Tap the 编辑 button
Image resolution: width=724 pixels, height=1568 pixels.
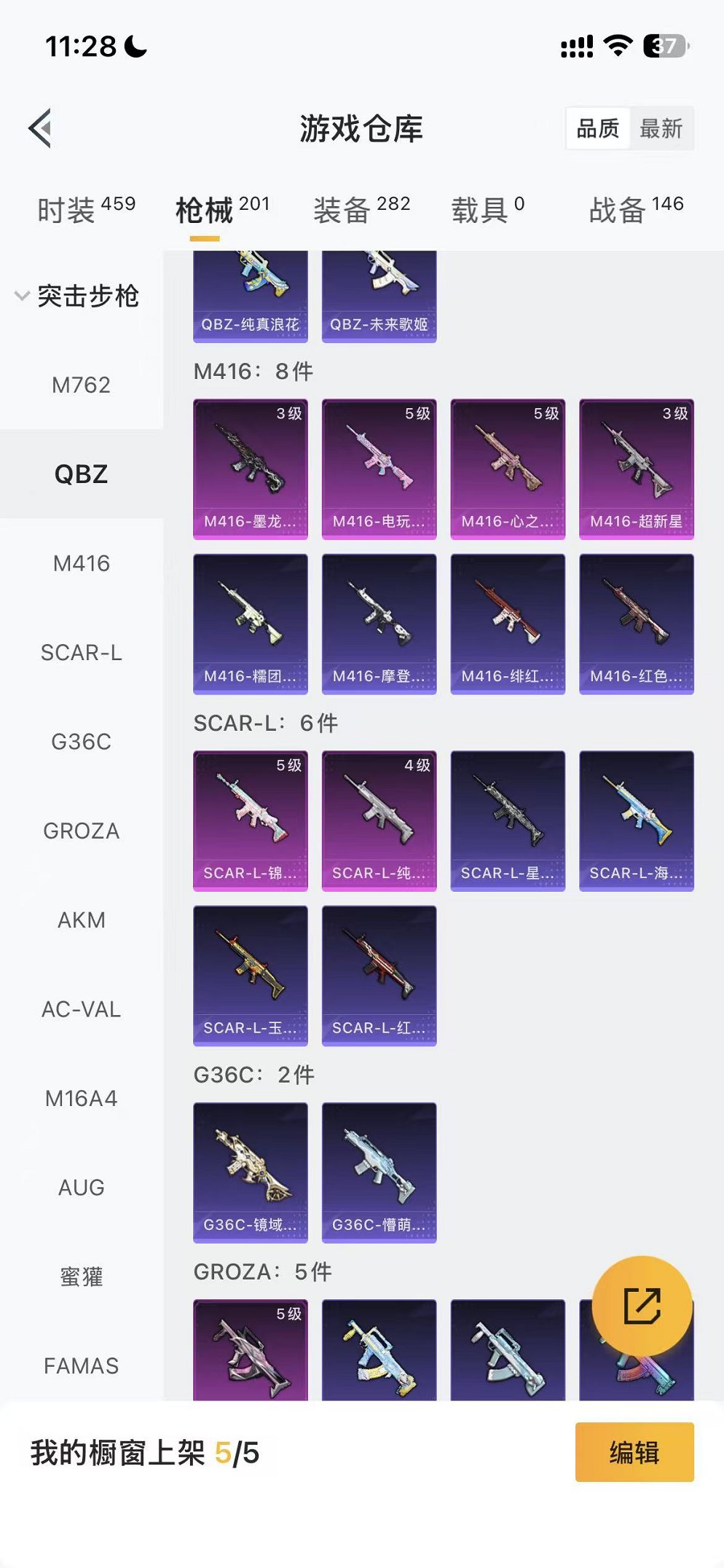pyautogui.click(x=634, y=1452)
